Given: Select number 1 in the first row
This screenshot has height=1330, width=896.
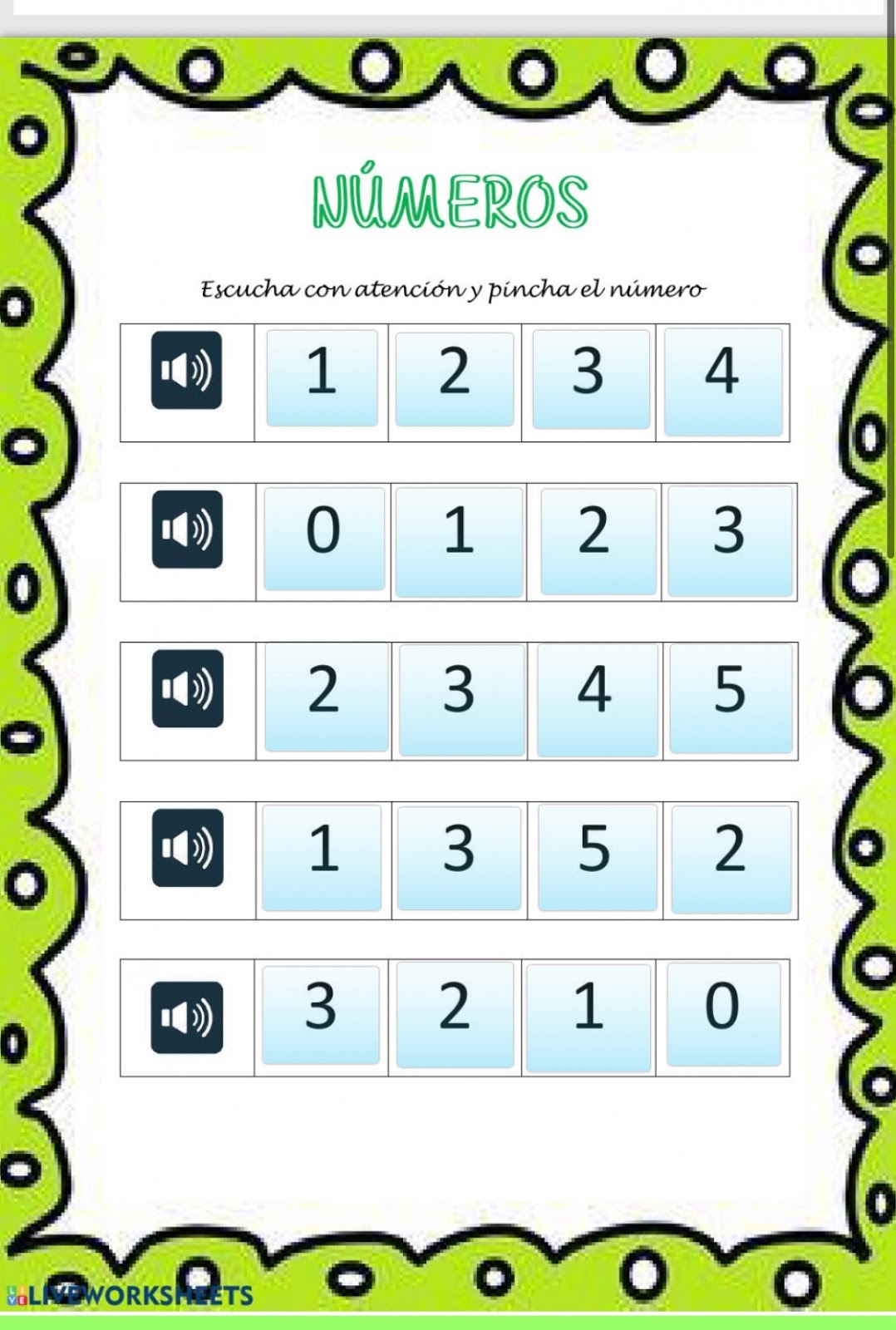Looking at the screenshot, I should (322, 379).
